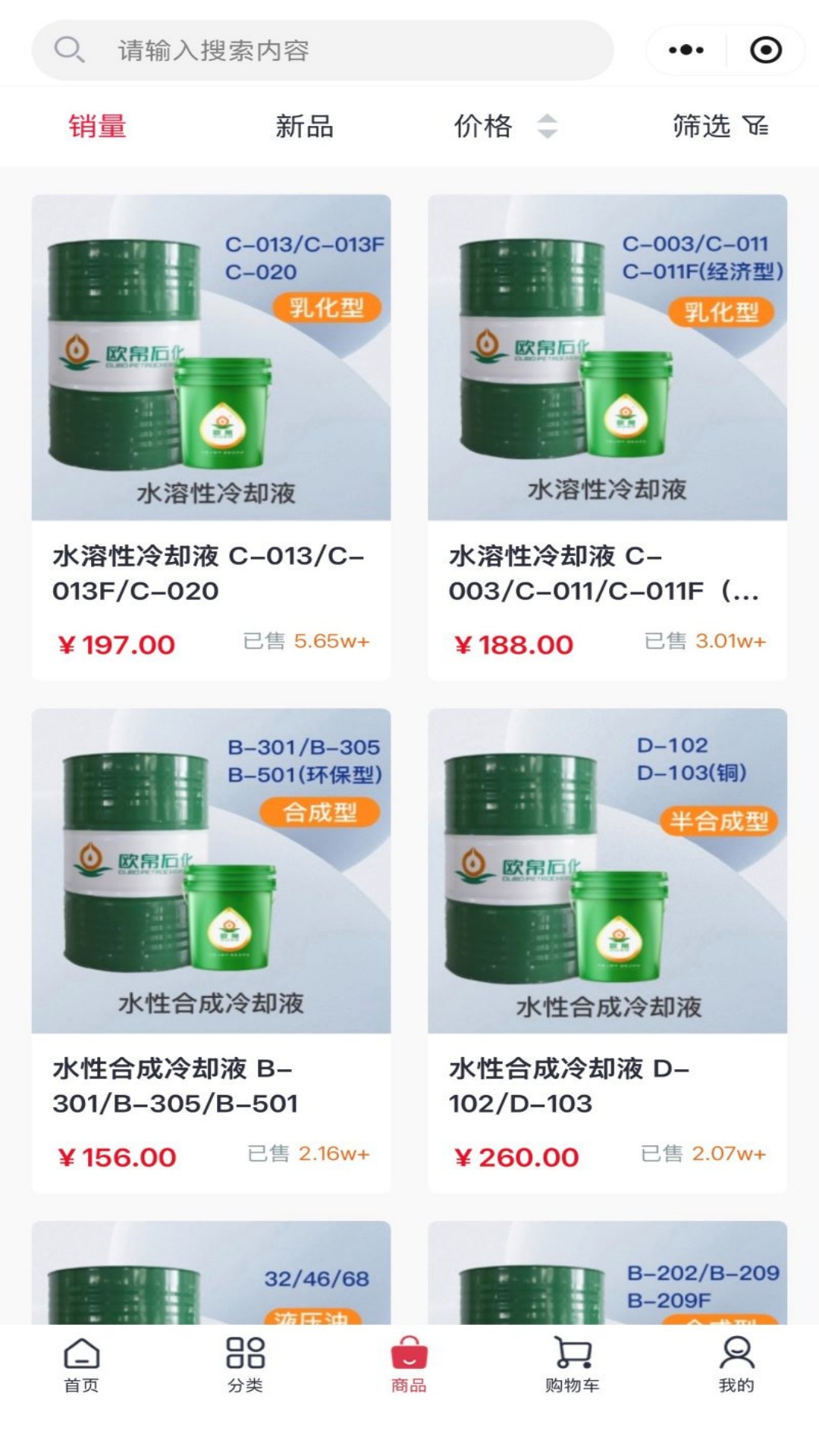The image size is (819, 1456).
Task: Sort products by 销量
Action: click(x=97, y=126)
